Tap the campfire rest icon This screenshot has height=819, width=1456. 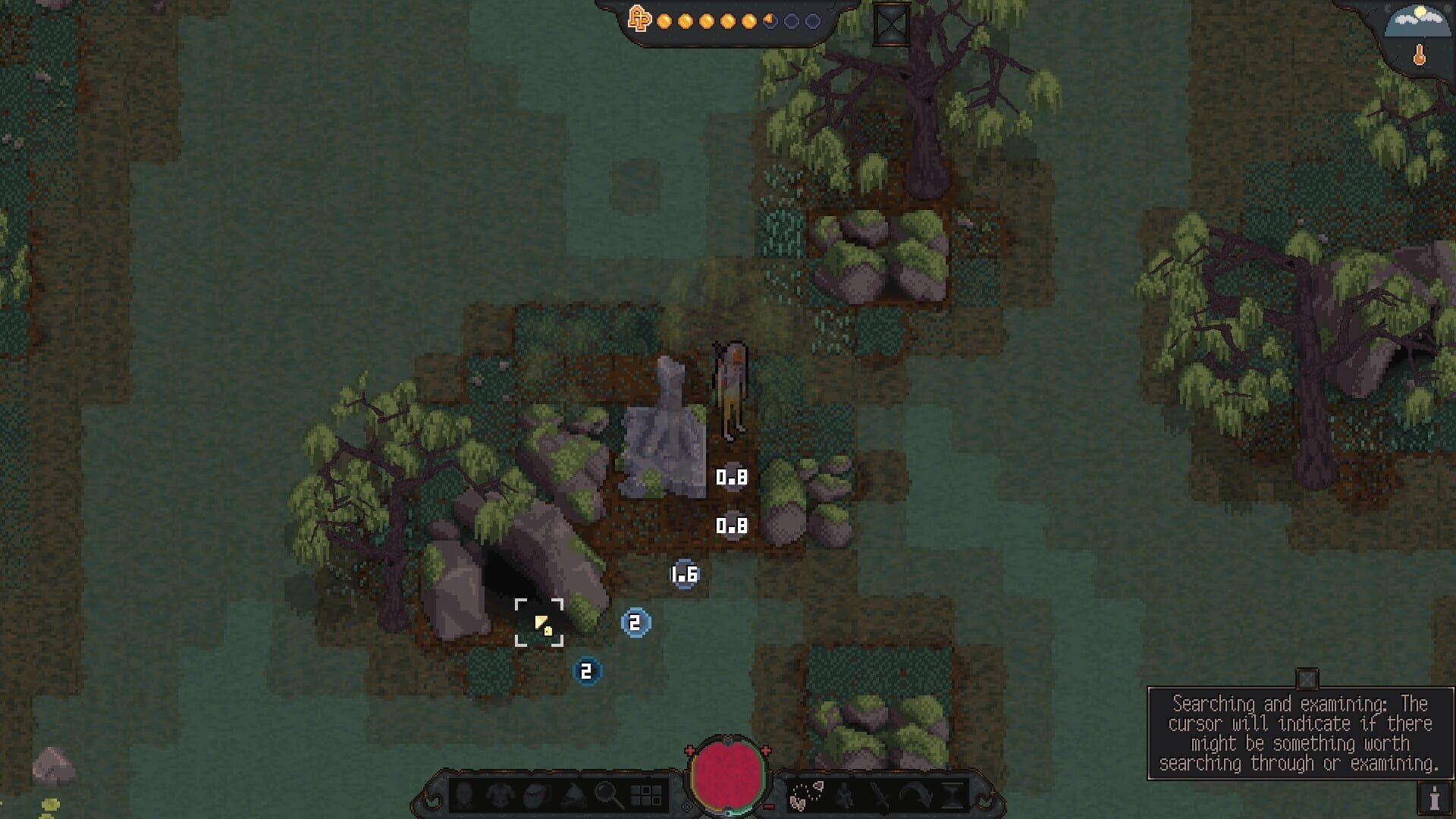572,795
